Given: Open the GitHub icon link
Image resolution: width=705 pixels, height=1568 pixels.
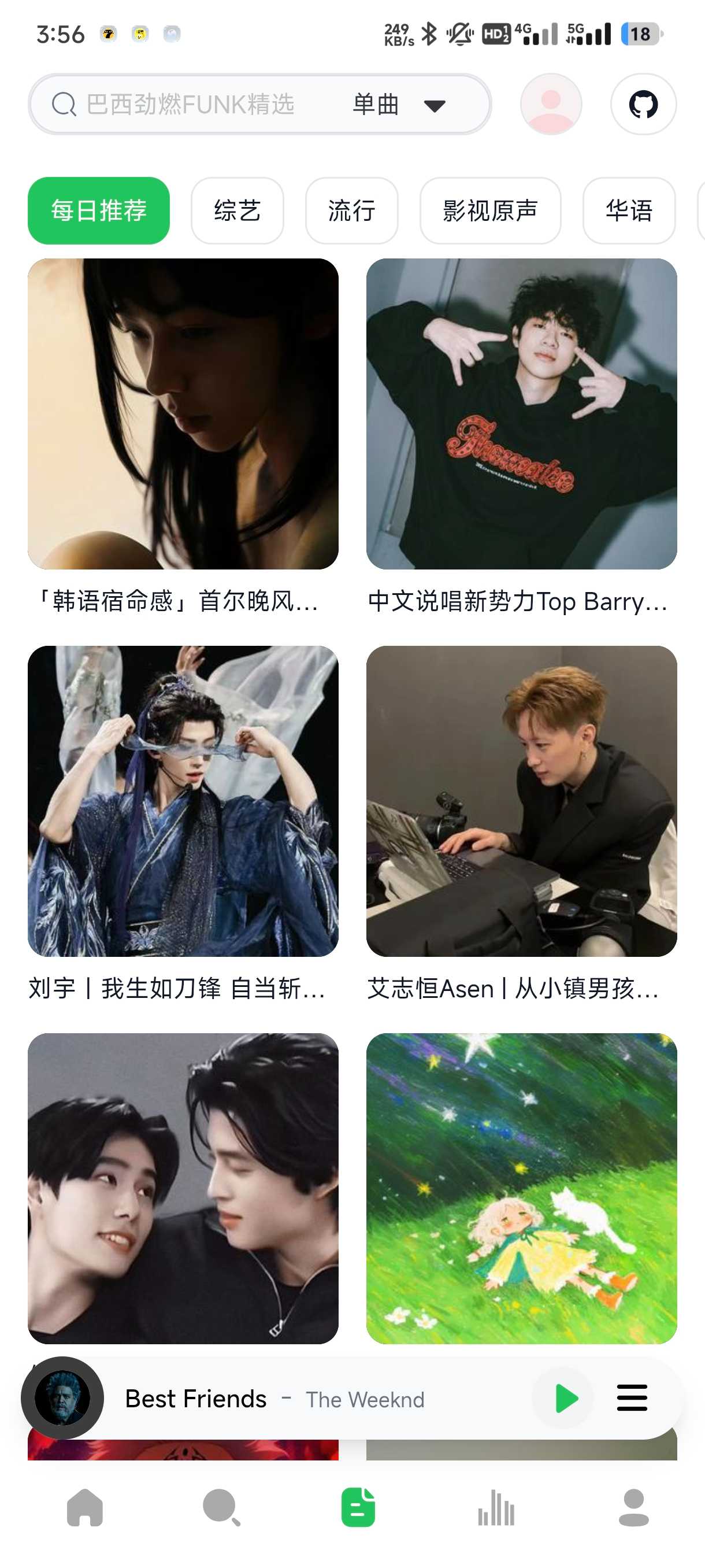Looking at the screenshot, I should (x=643, y=104).
